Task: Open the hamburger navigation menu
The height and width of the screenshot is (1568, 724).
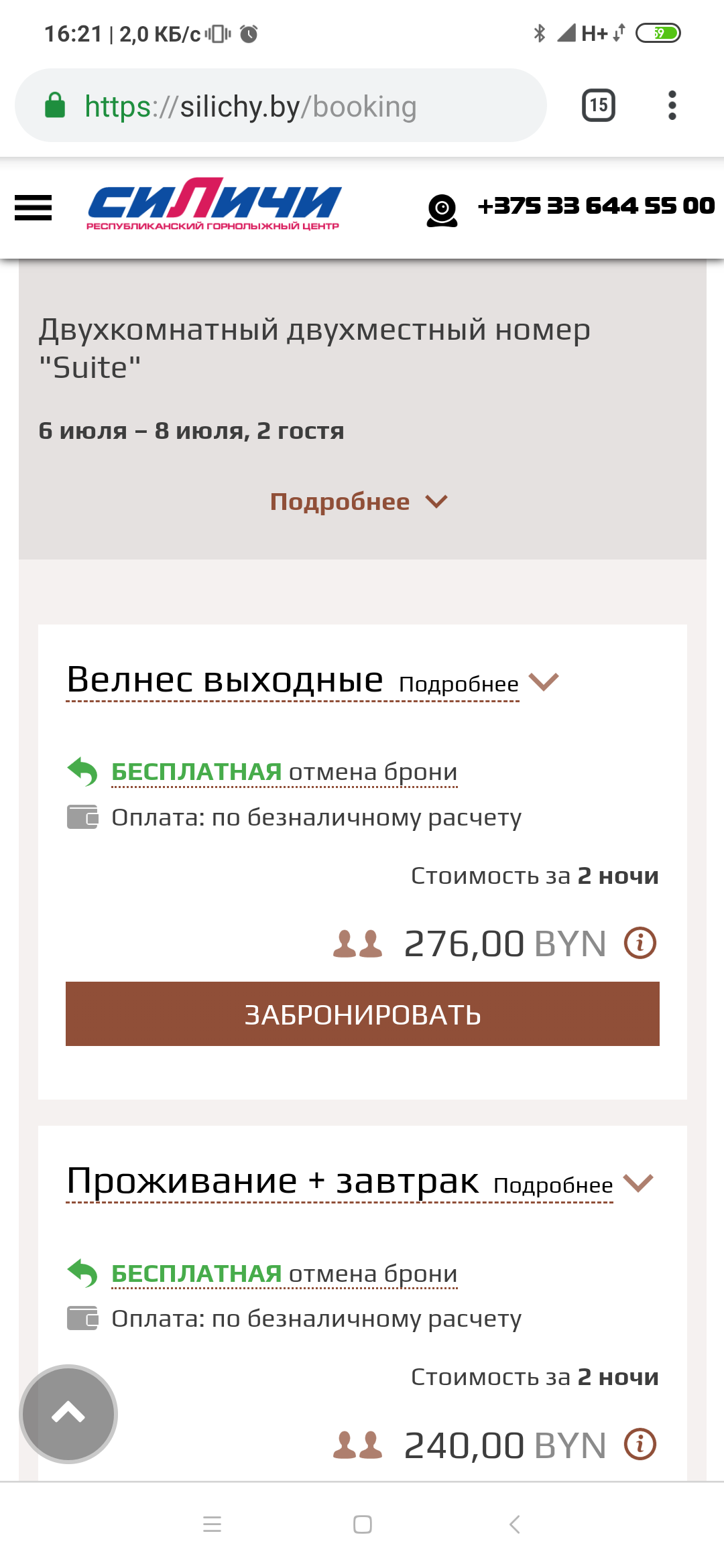Action: click(x=33, y=208)
